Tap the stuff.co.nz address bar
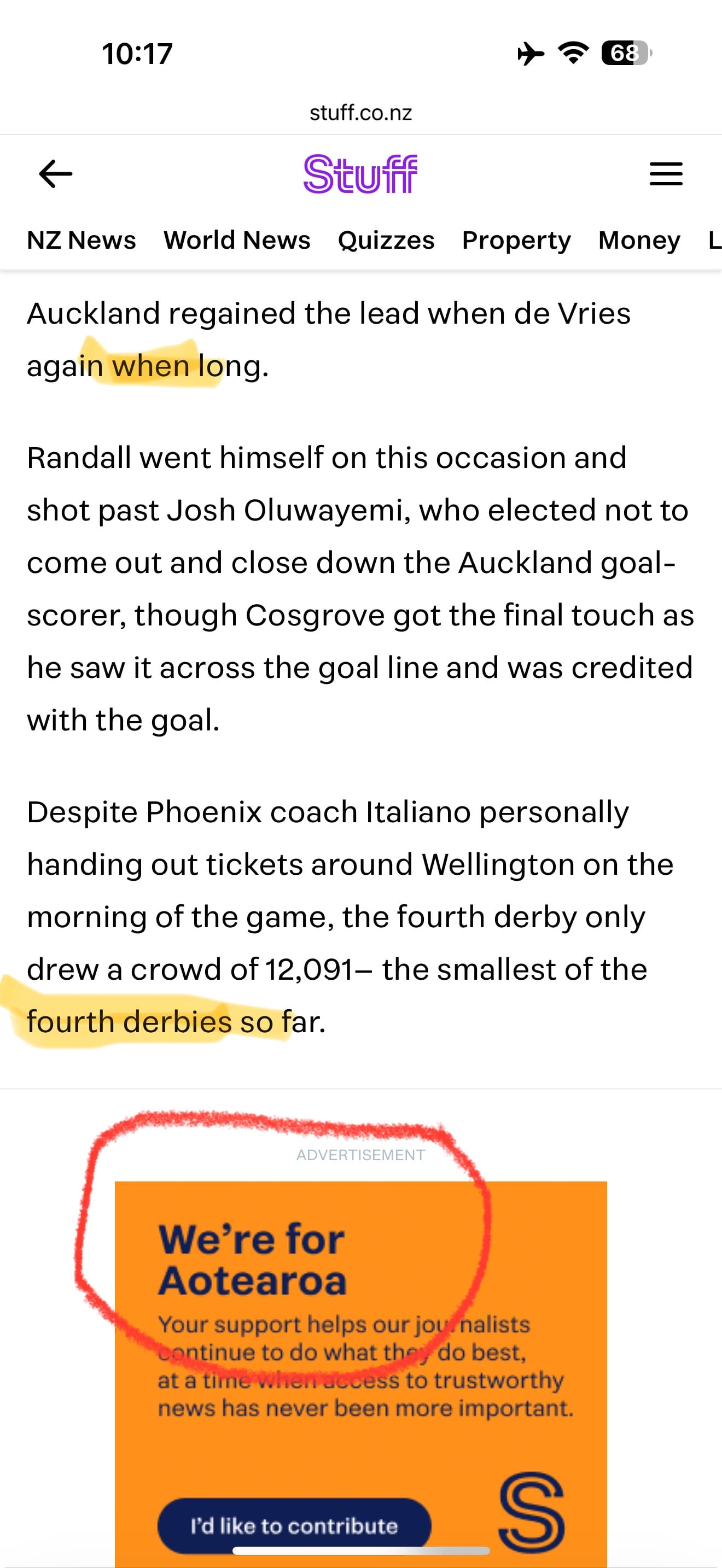 [360, 113]
